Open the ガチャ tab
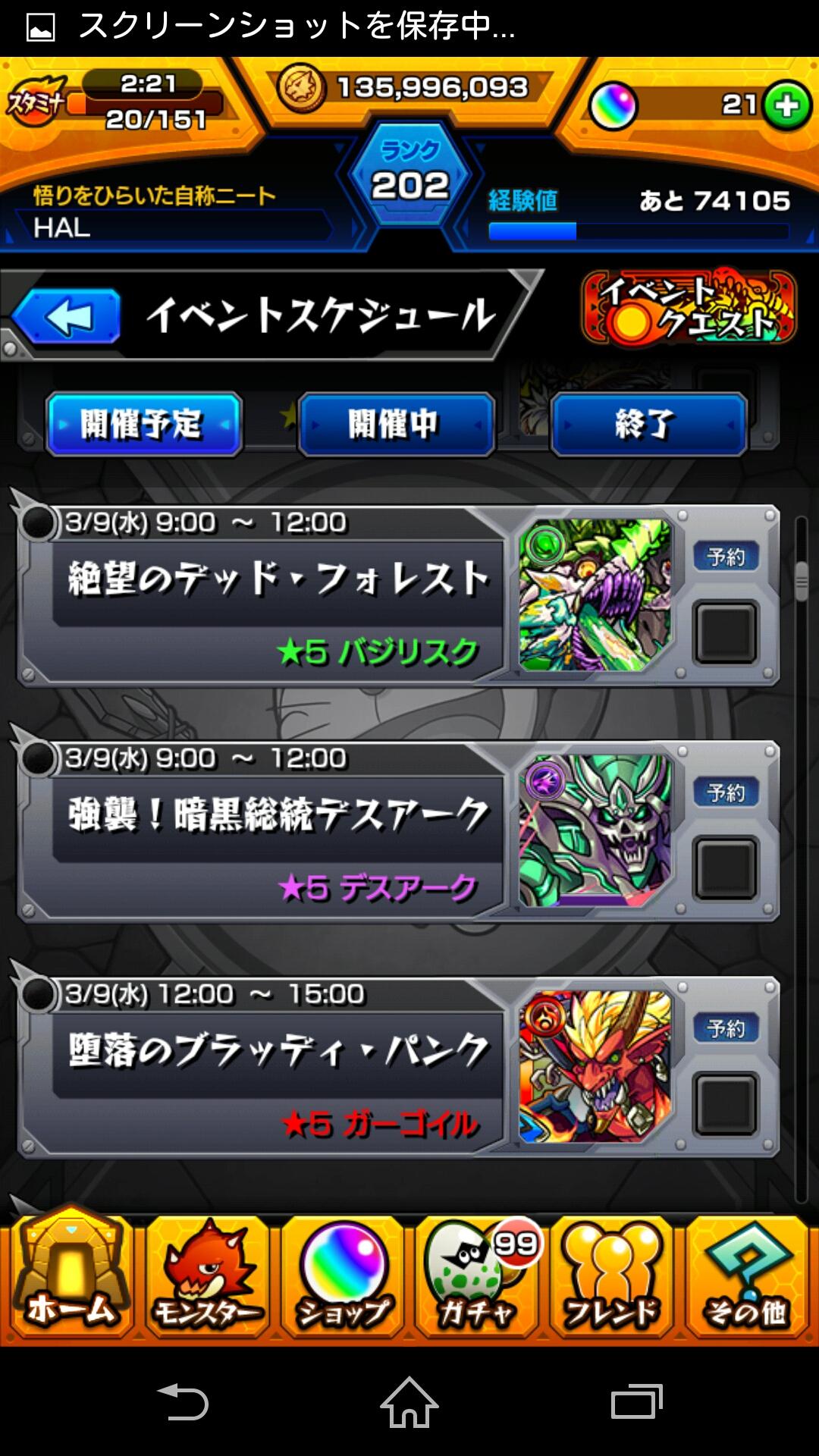This screenshot has width=819, height=1456. click(x=477, y=1276)
